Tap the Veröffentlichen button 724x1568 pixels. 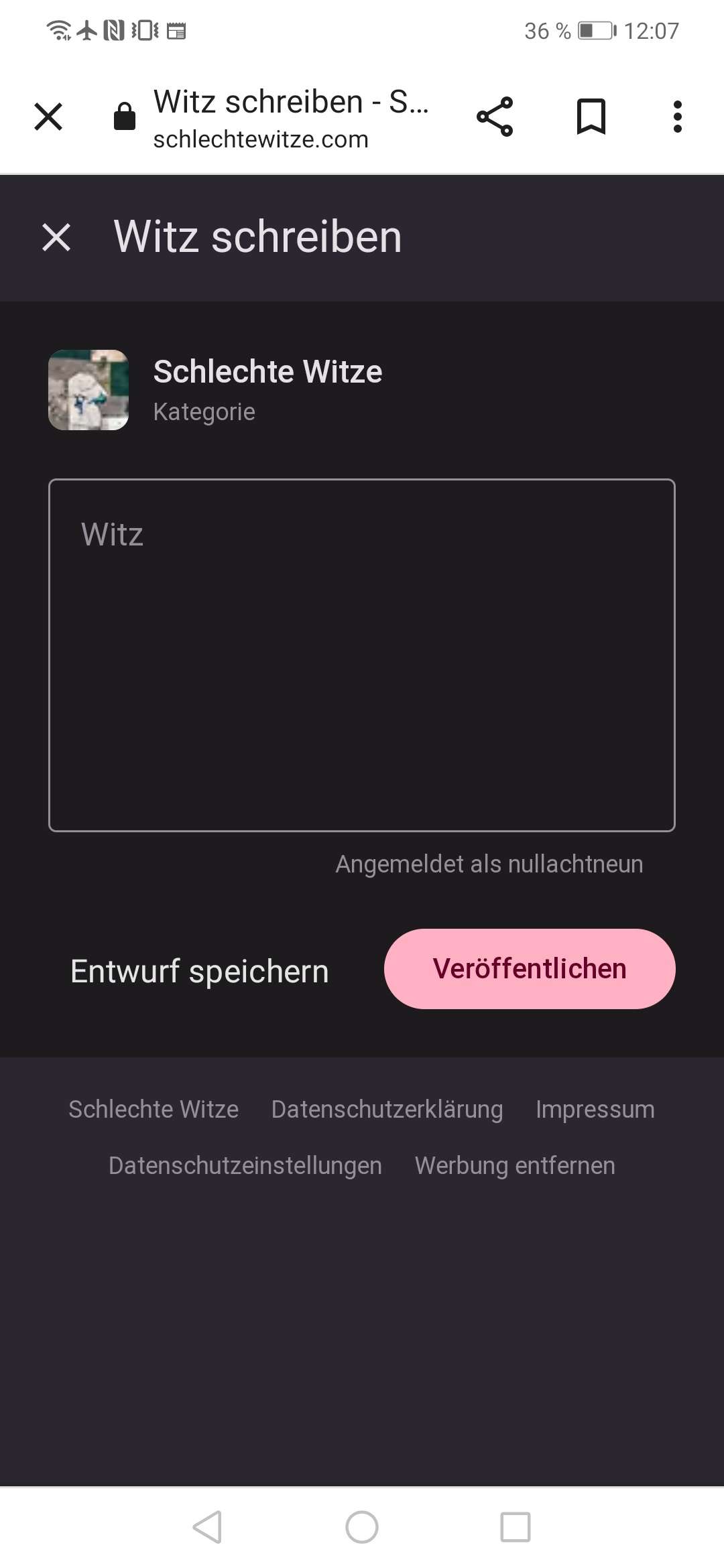(530, 969)
